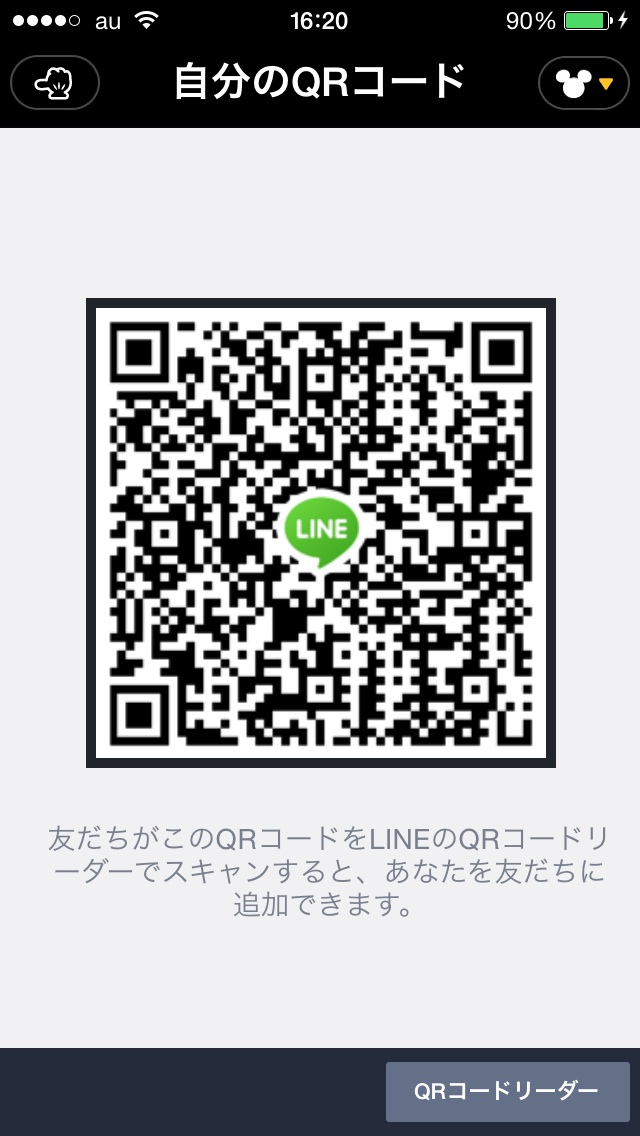Tap the back hand icon button
Screen dimensions: 640x1136
pyautogui.click(x=55, y=82)
